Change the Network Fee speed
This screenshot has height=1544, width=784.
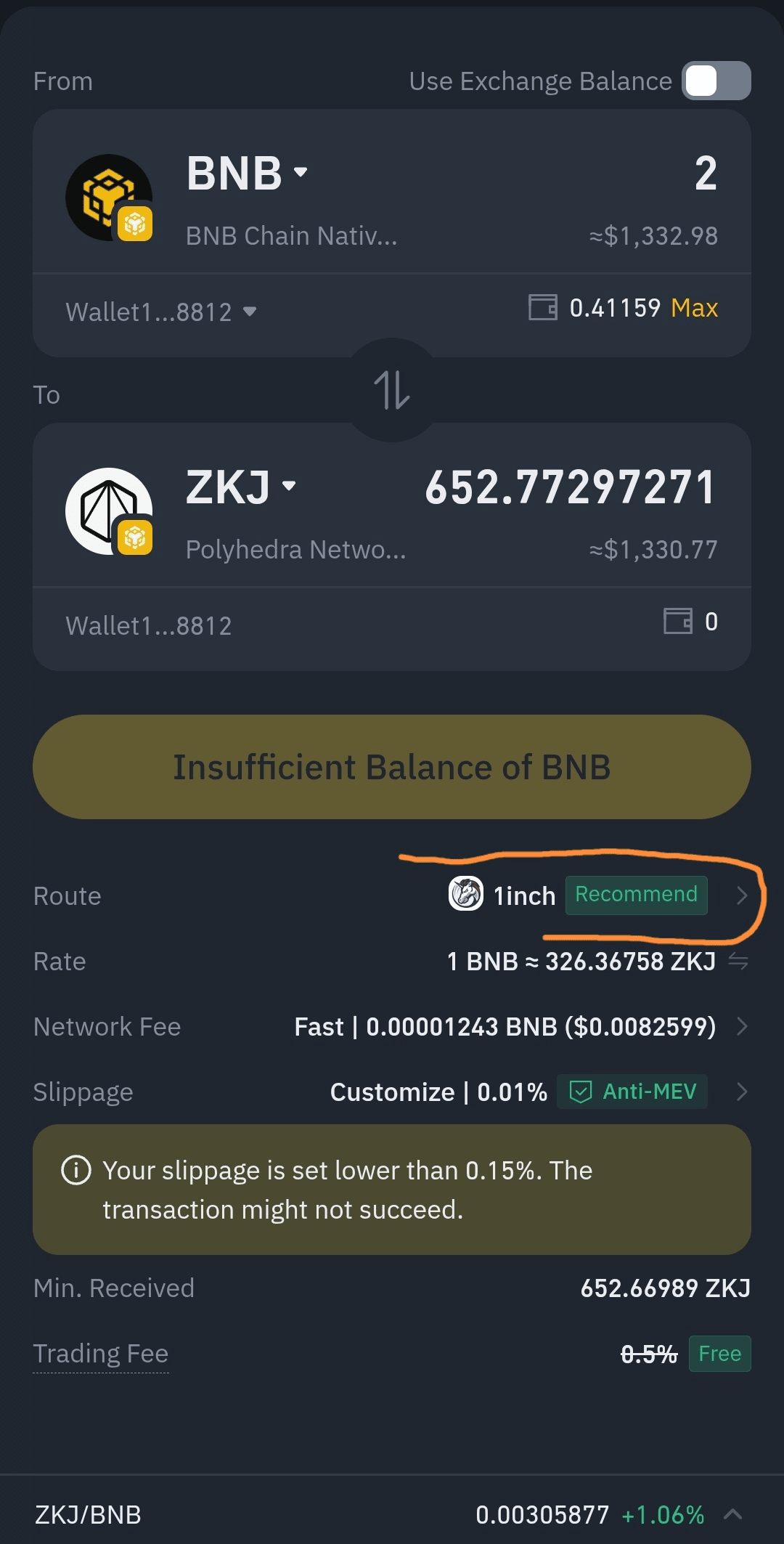pos(741,1026)
